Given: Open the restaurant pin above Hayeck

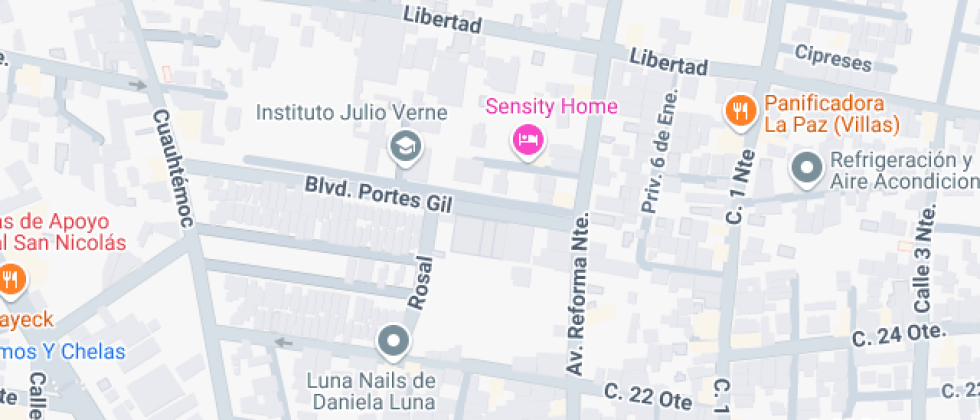Looking at the screenshot, I should (x=11, y=279).
